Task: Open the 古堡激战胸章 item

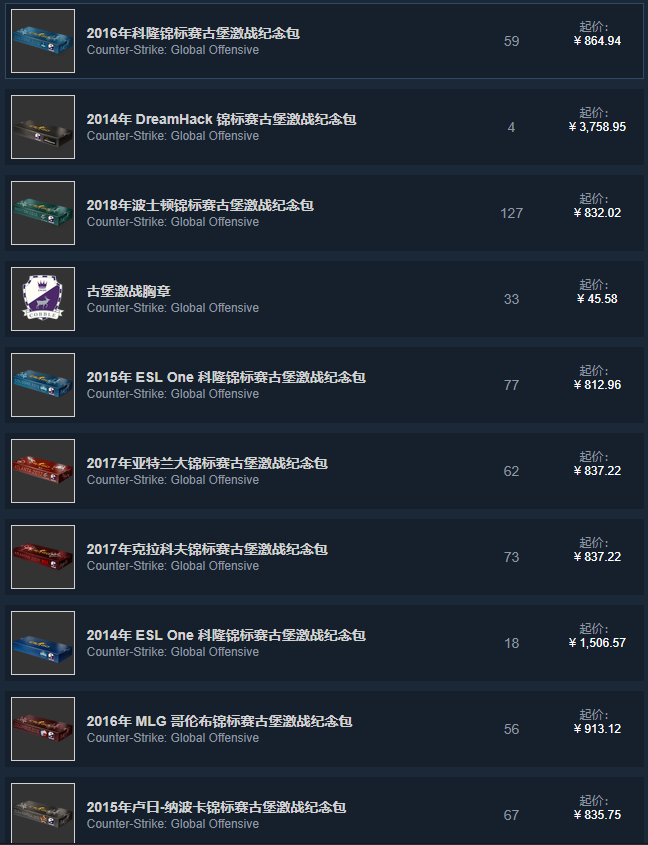Action: (x=128, y=291)
